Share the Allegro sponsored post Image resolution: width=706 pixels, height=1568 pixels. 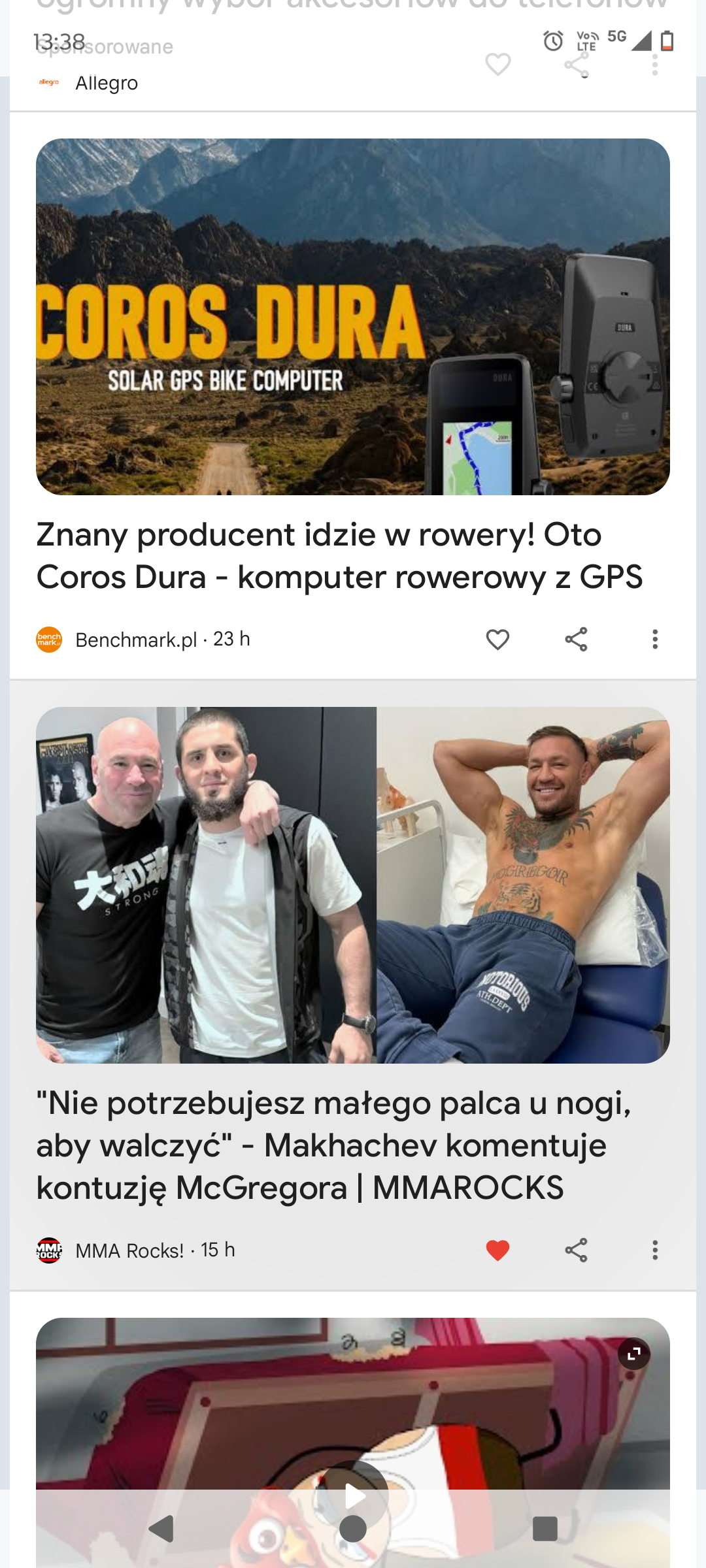576,65
